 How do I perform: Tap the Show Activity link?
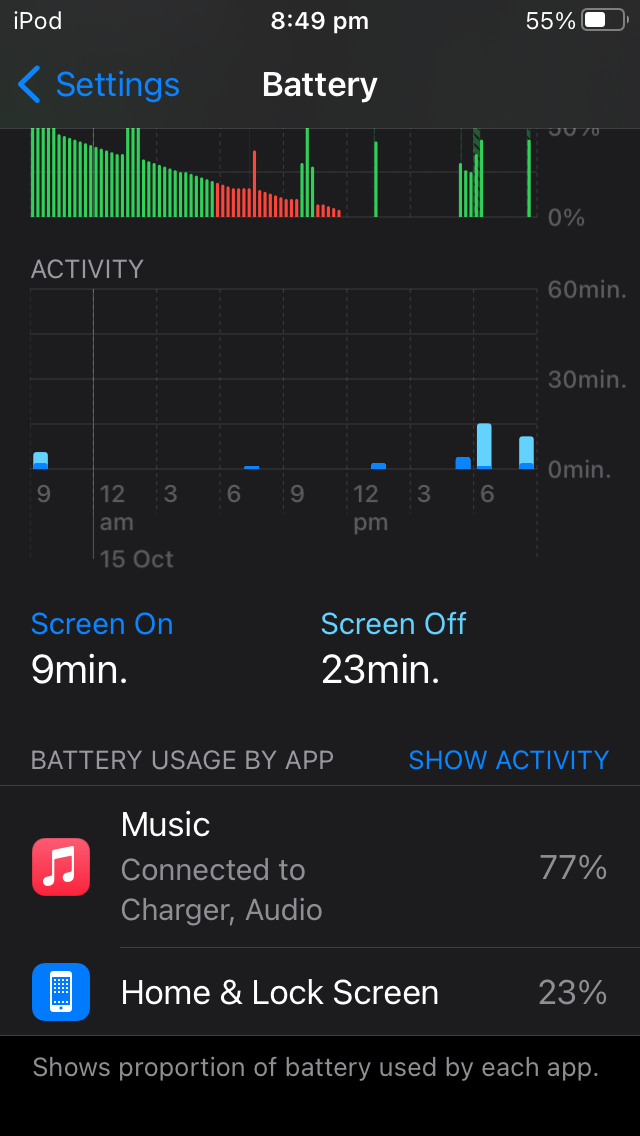[x=508, y=760]
